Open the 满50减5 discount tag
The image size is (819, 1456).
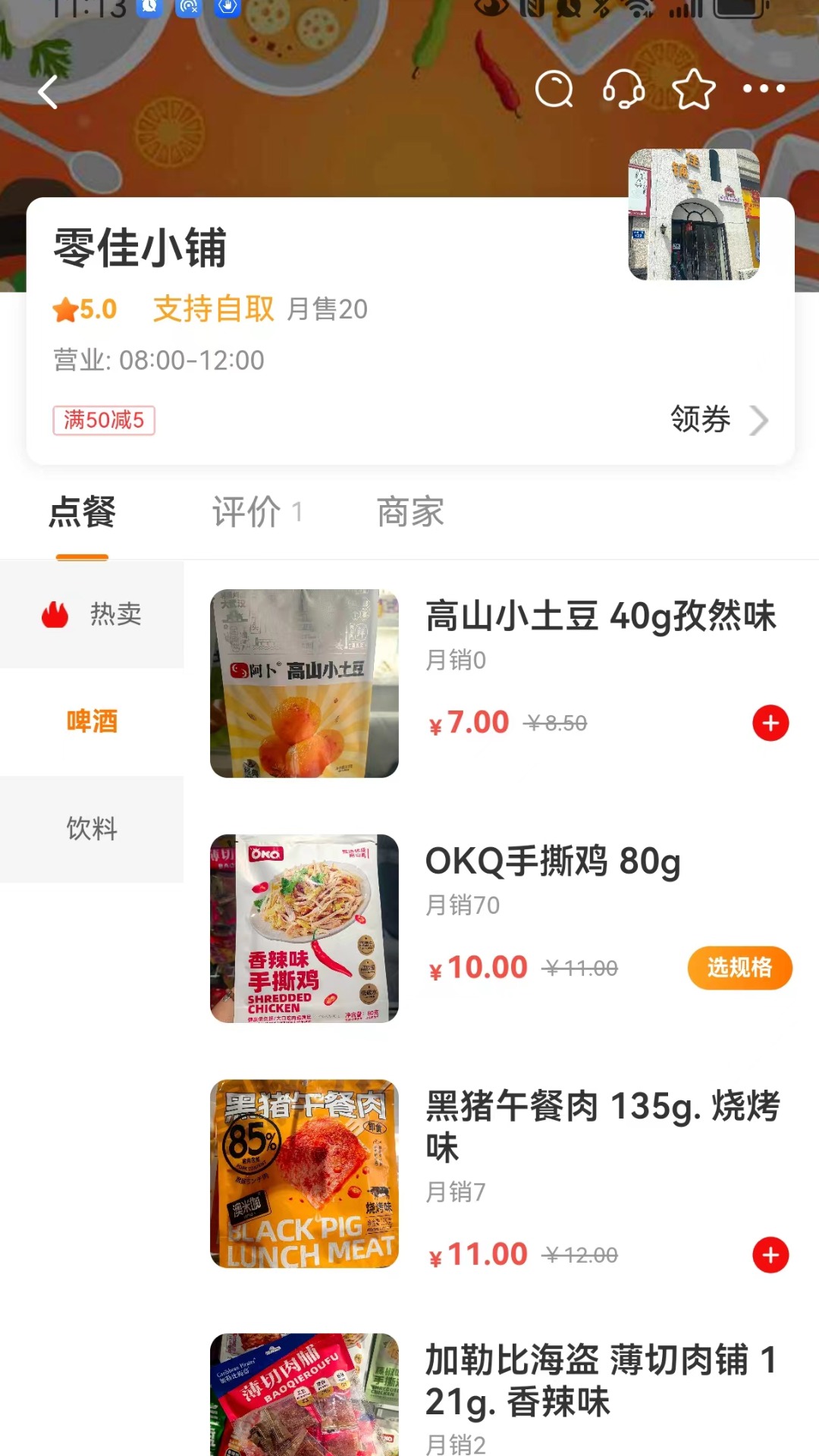click(x=104, y=420)
